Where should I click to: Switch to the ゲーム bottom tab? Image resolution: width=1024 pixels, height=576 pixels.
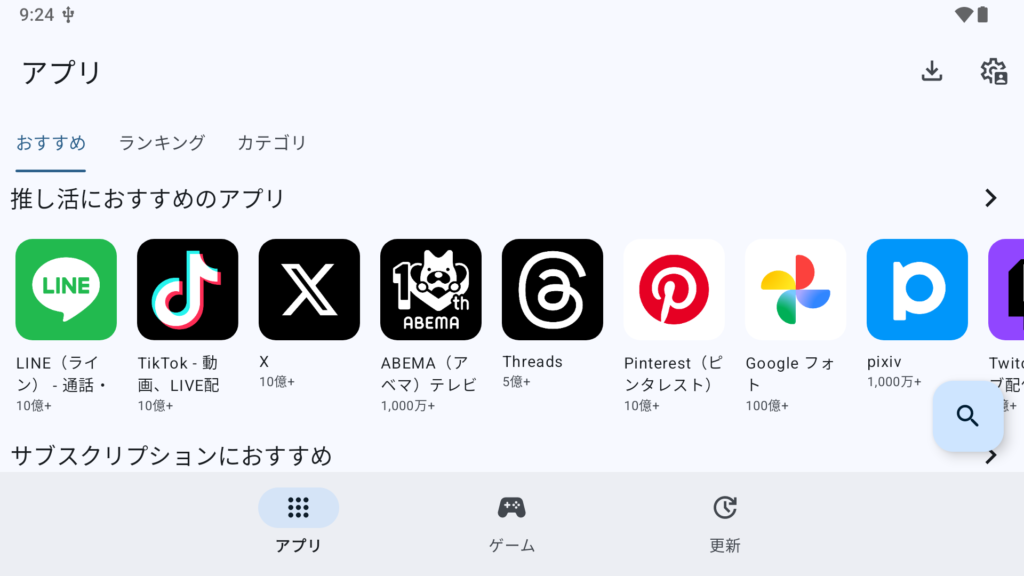coord(512,523)
